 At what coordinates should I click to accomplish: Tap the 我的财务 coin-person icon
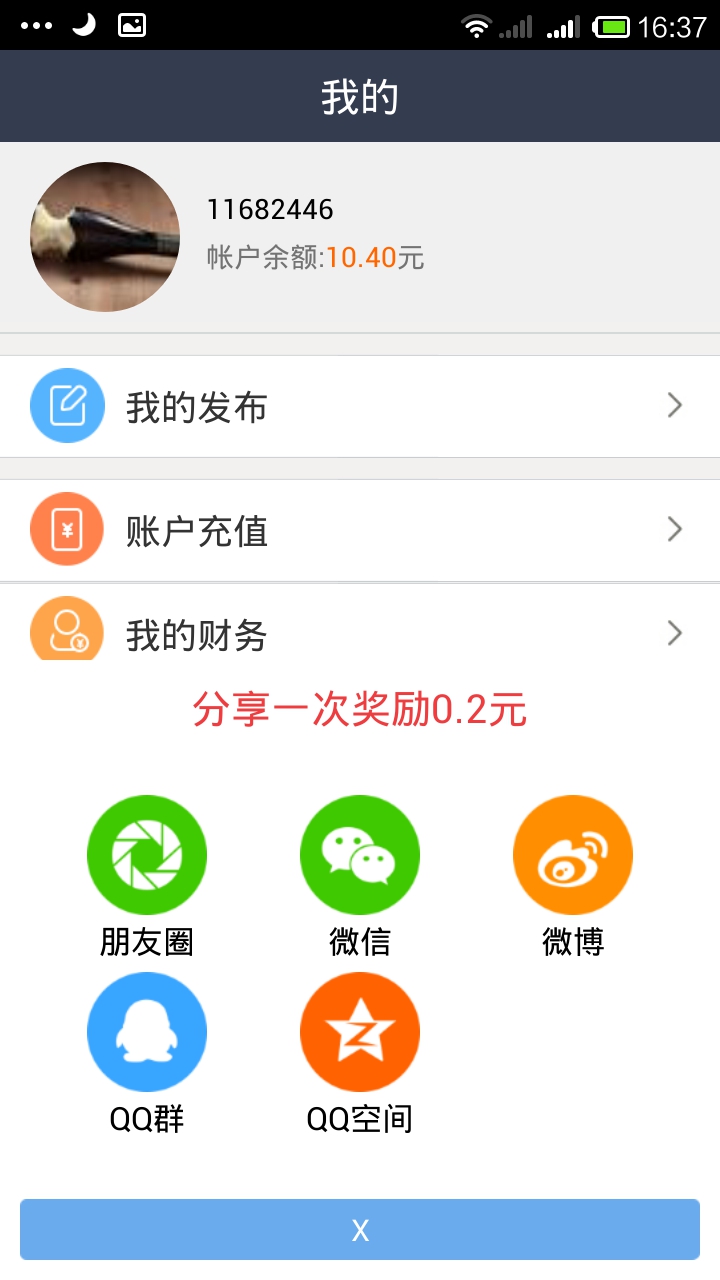(66, 631)
